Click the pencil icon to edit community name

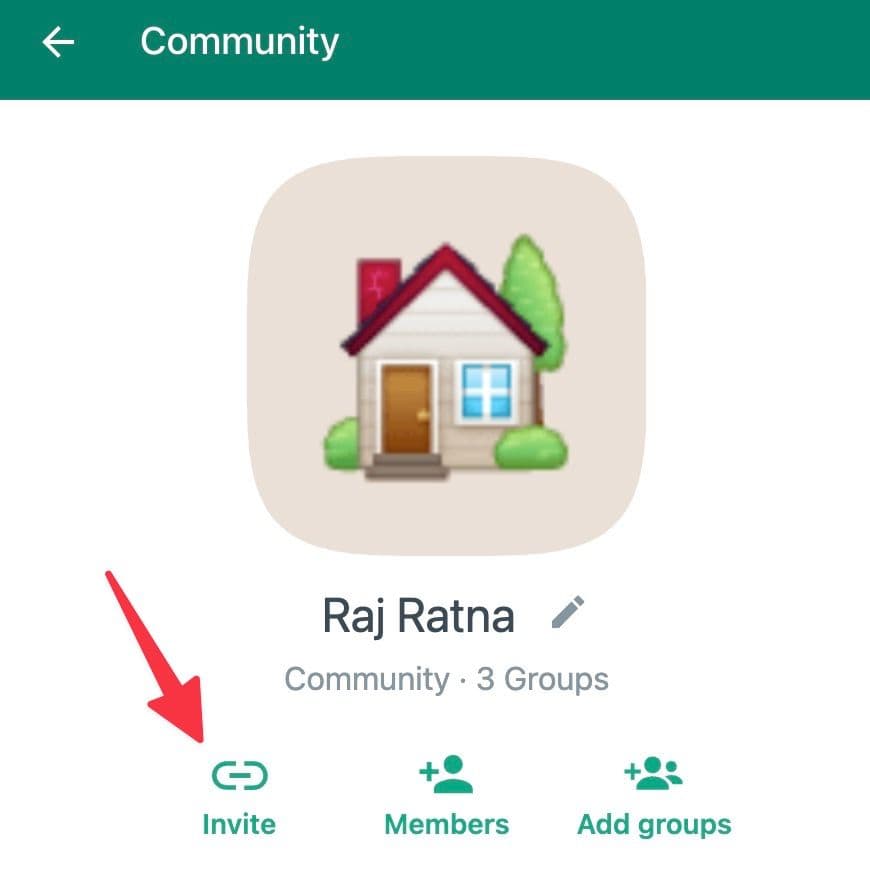tap(566, 612)
